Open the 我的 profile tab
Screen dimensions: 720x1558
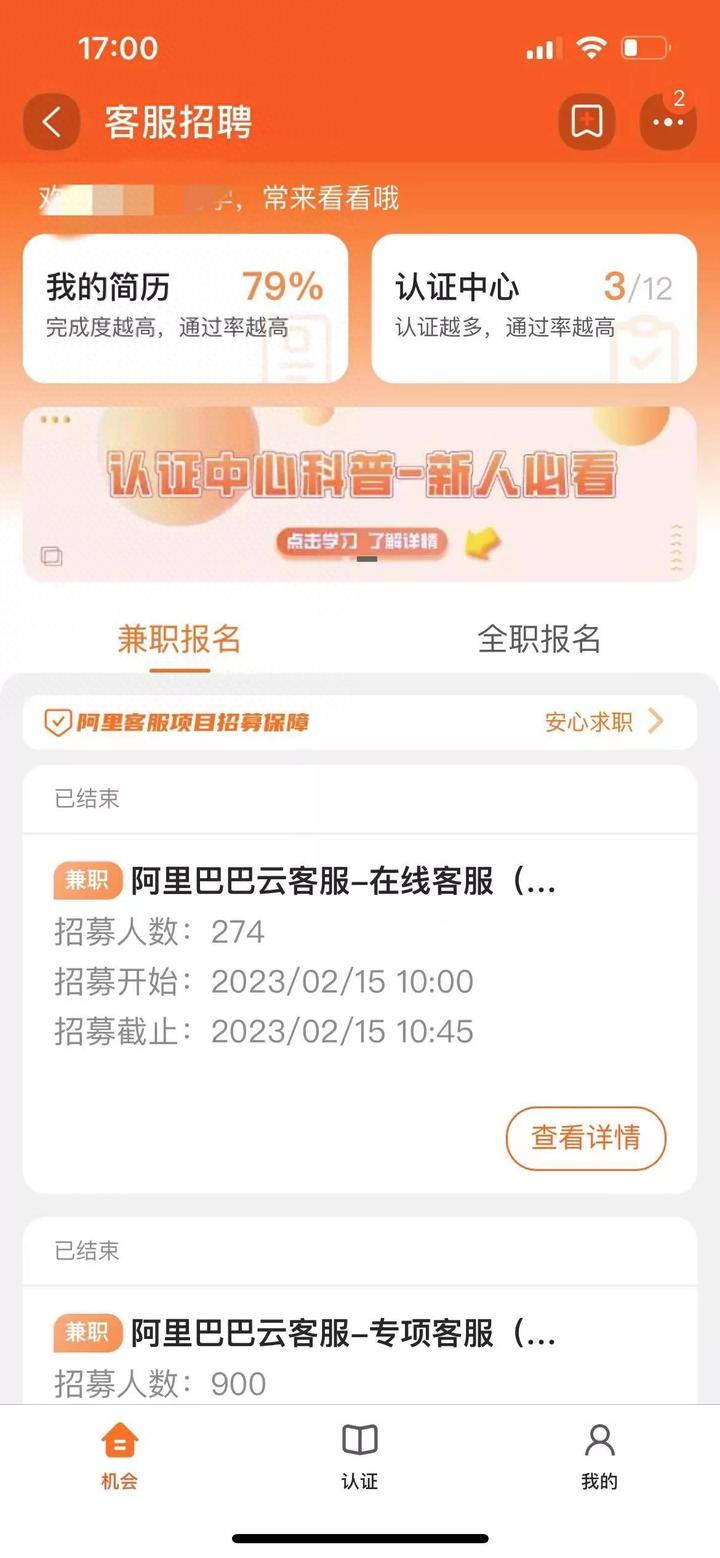click(x=599, y=1456)
